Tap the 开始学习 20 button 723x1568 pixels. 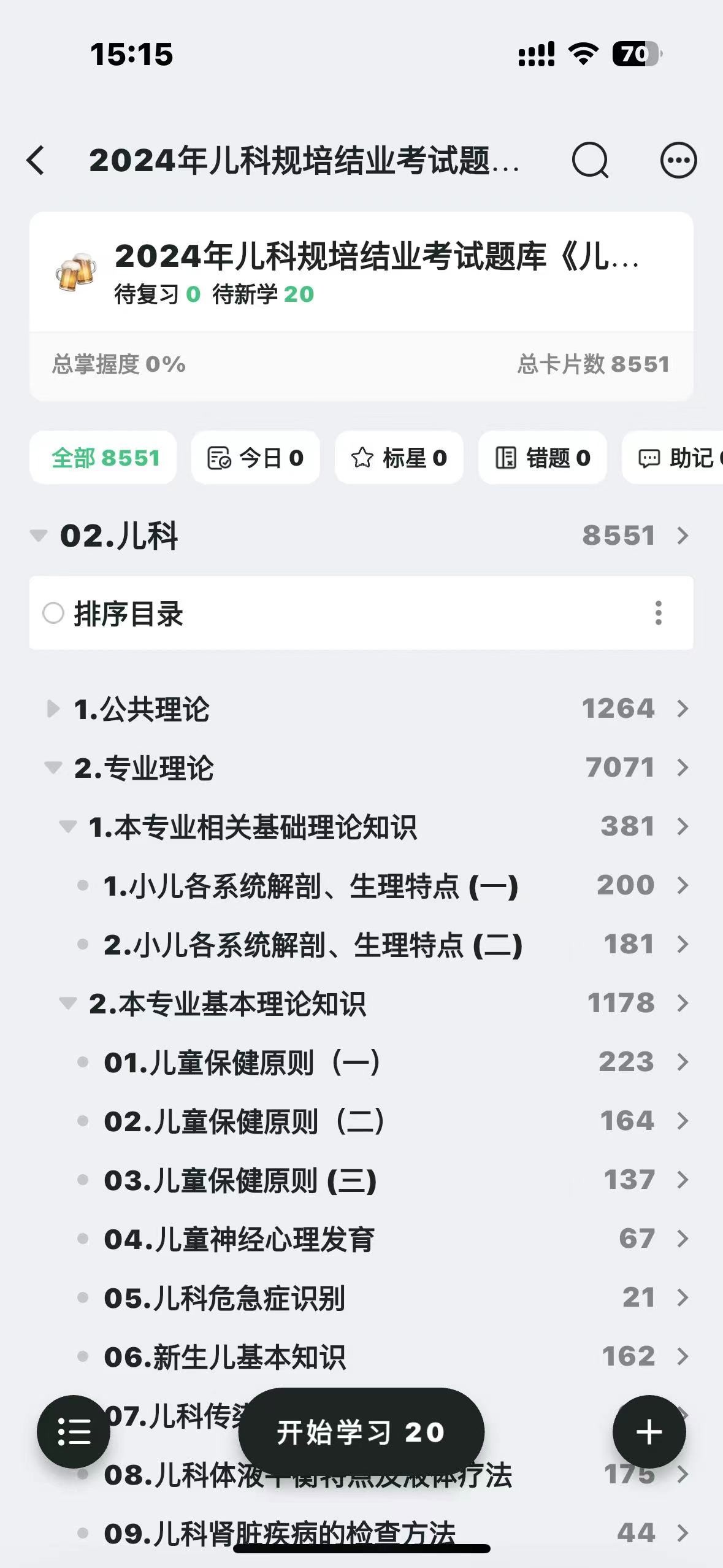point(361,1432)
